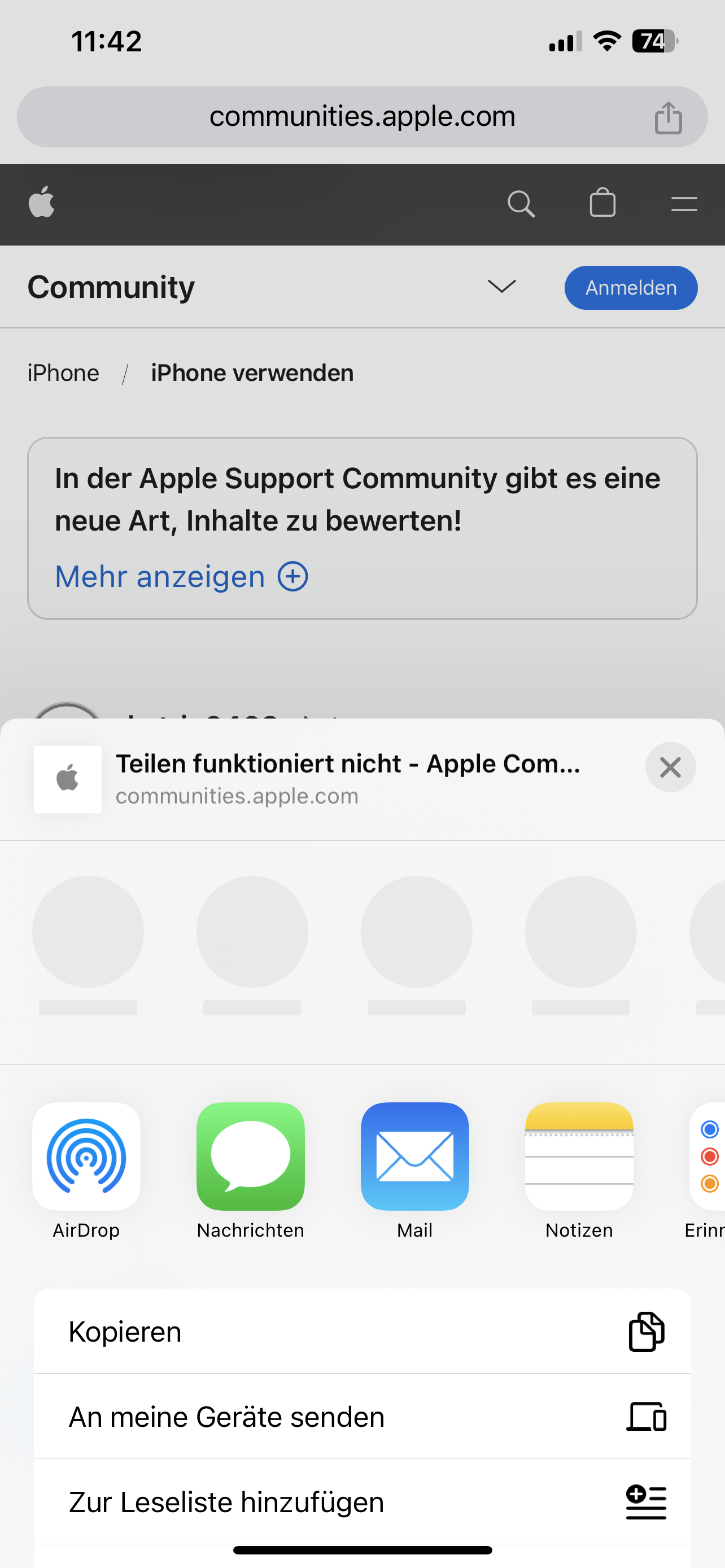Screen dimensions: 725x1568
Task: Go to iPhone breadcrumb link
Action: [x=63, y=373]
